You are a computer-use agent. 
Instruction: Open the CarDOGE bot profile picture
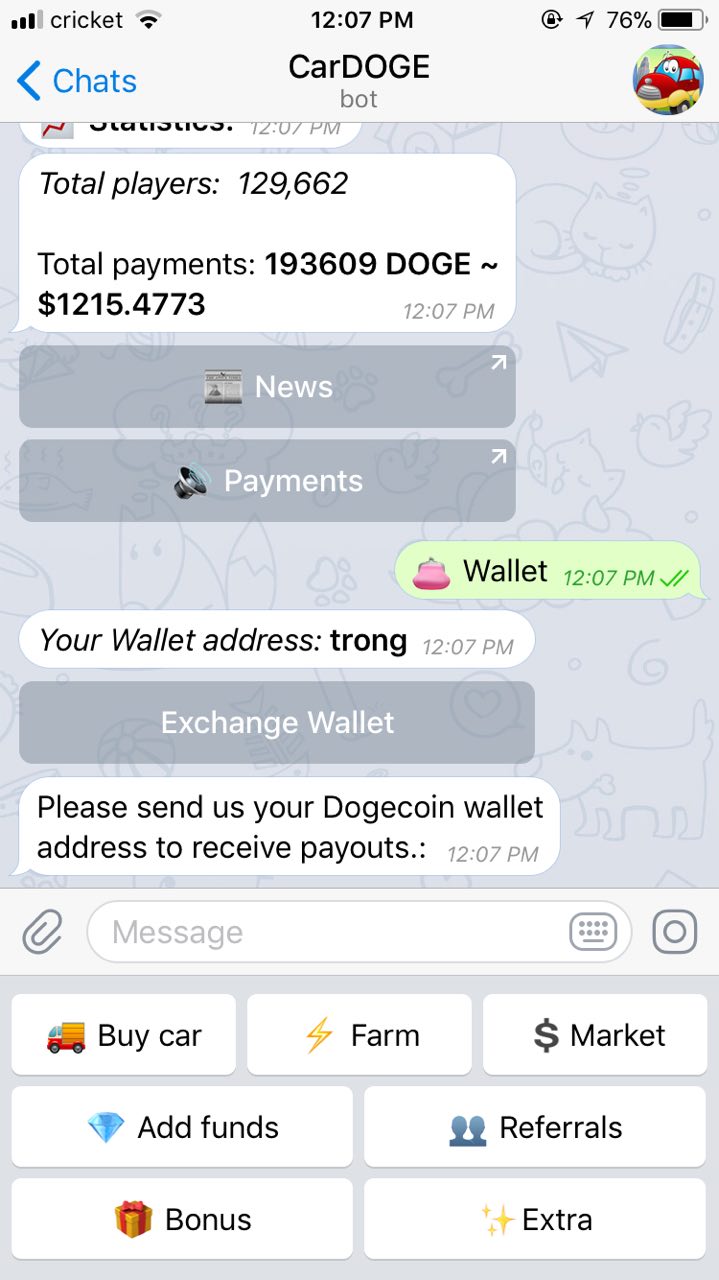667,81
